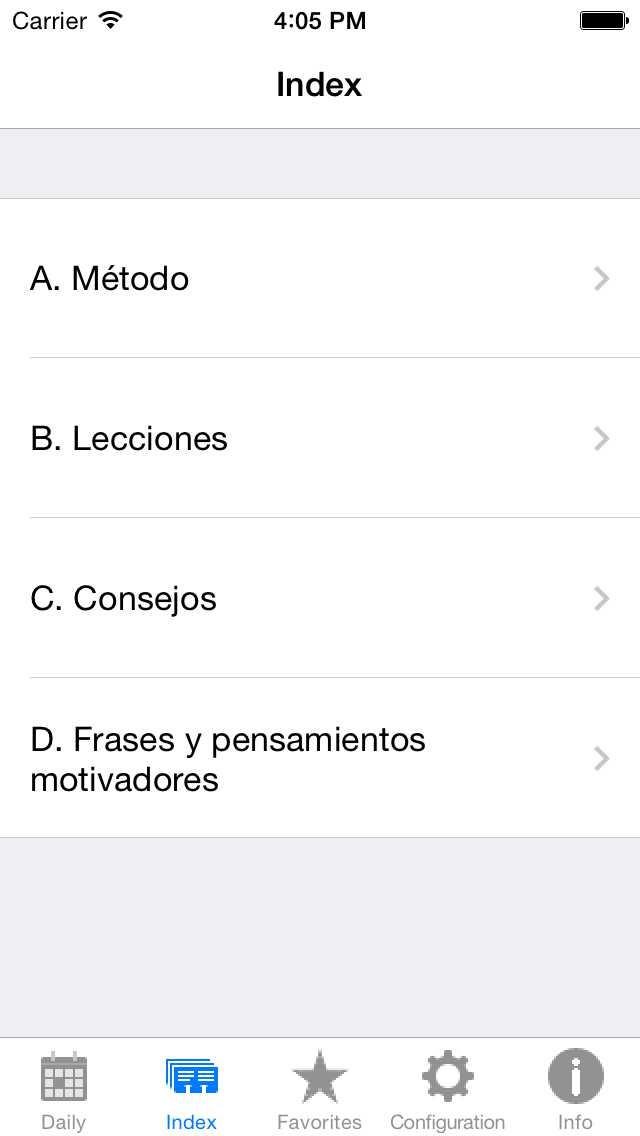Show the Info tab
Viewport: 640px width, 1136px height.
click(x=575, y=1089)
